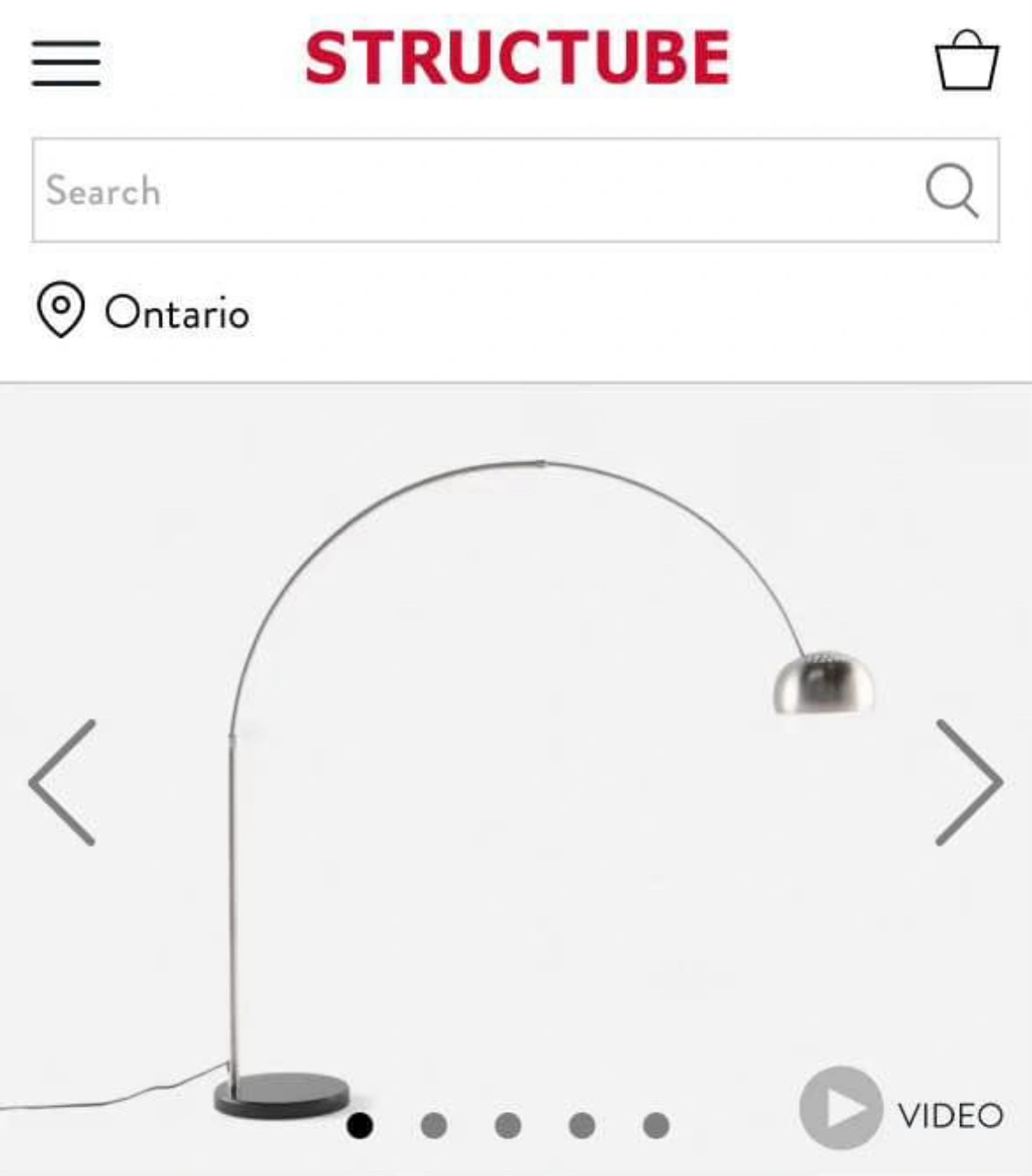Open the shopping bag

tap(966, 61)
